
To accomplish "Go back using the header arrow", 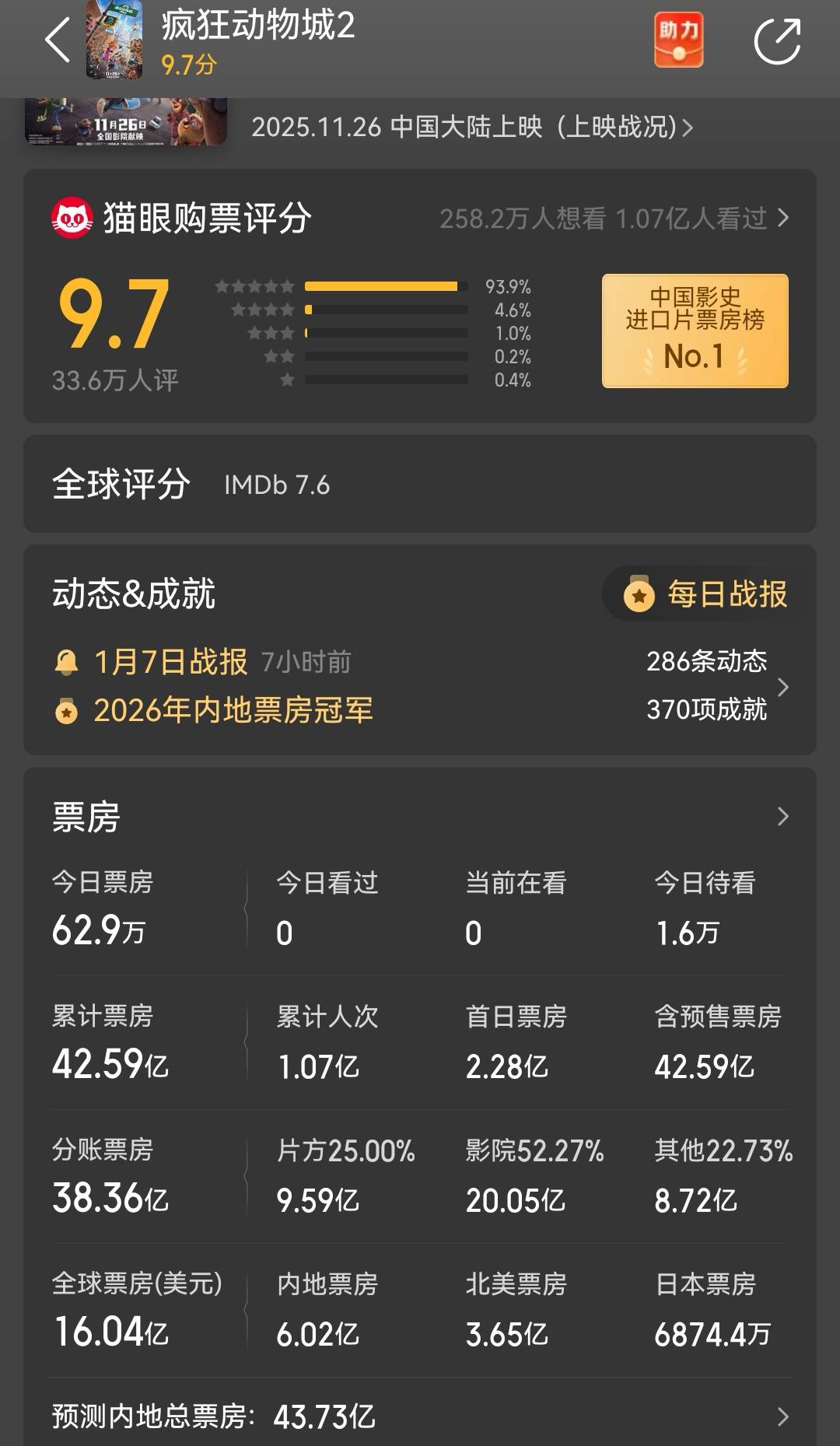I will 58,40.
